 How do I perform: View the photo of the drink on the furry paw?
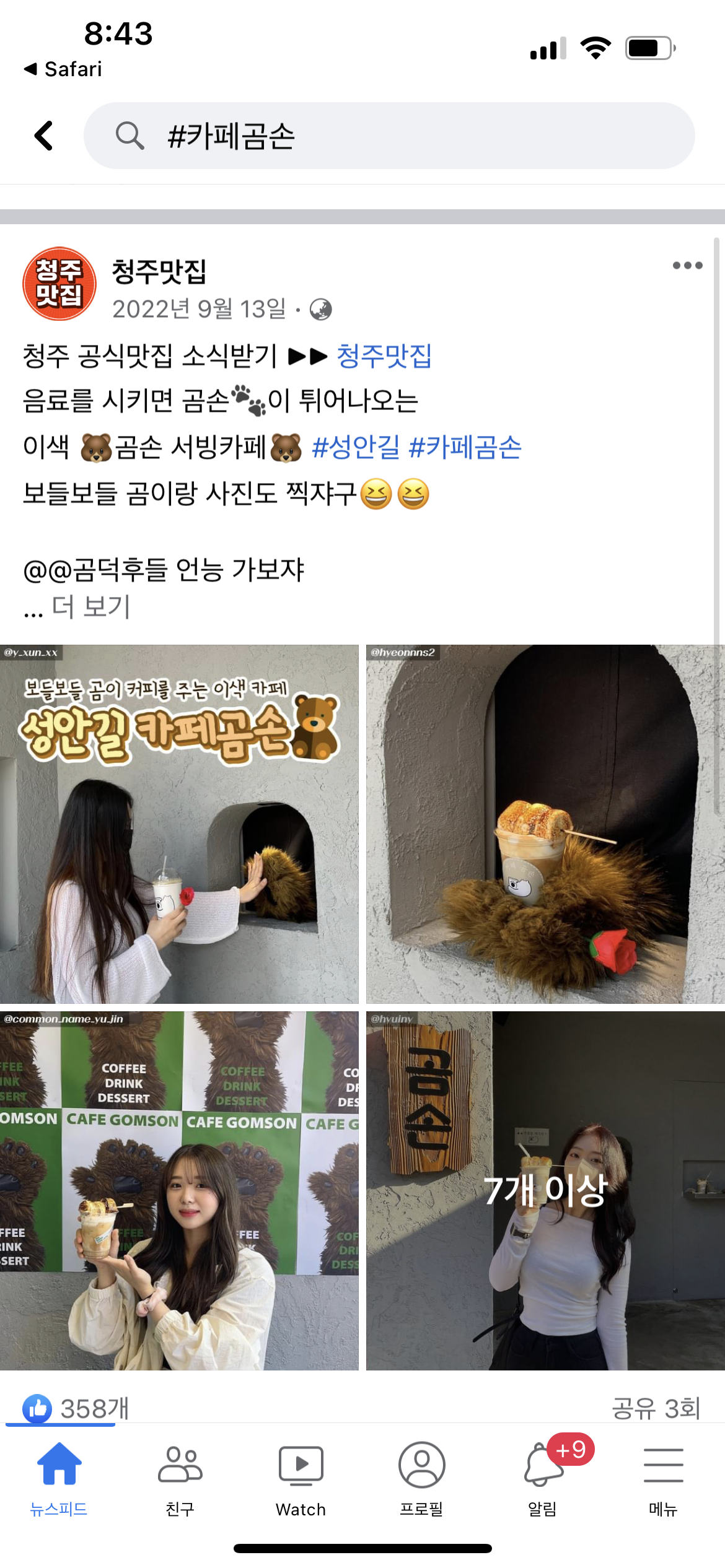(545, 824)
